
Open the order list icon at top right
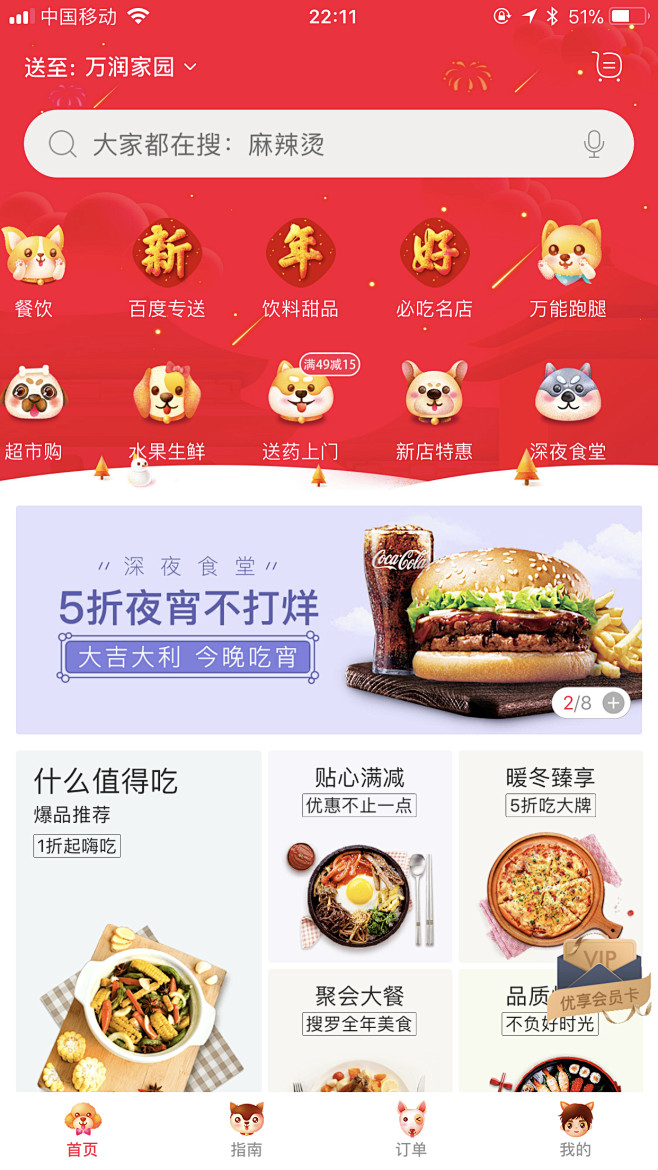(x=609, y=66)
